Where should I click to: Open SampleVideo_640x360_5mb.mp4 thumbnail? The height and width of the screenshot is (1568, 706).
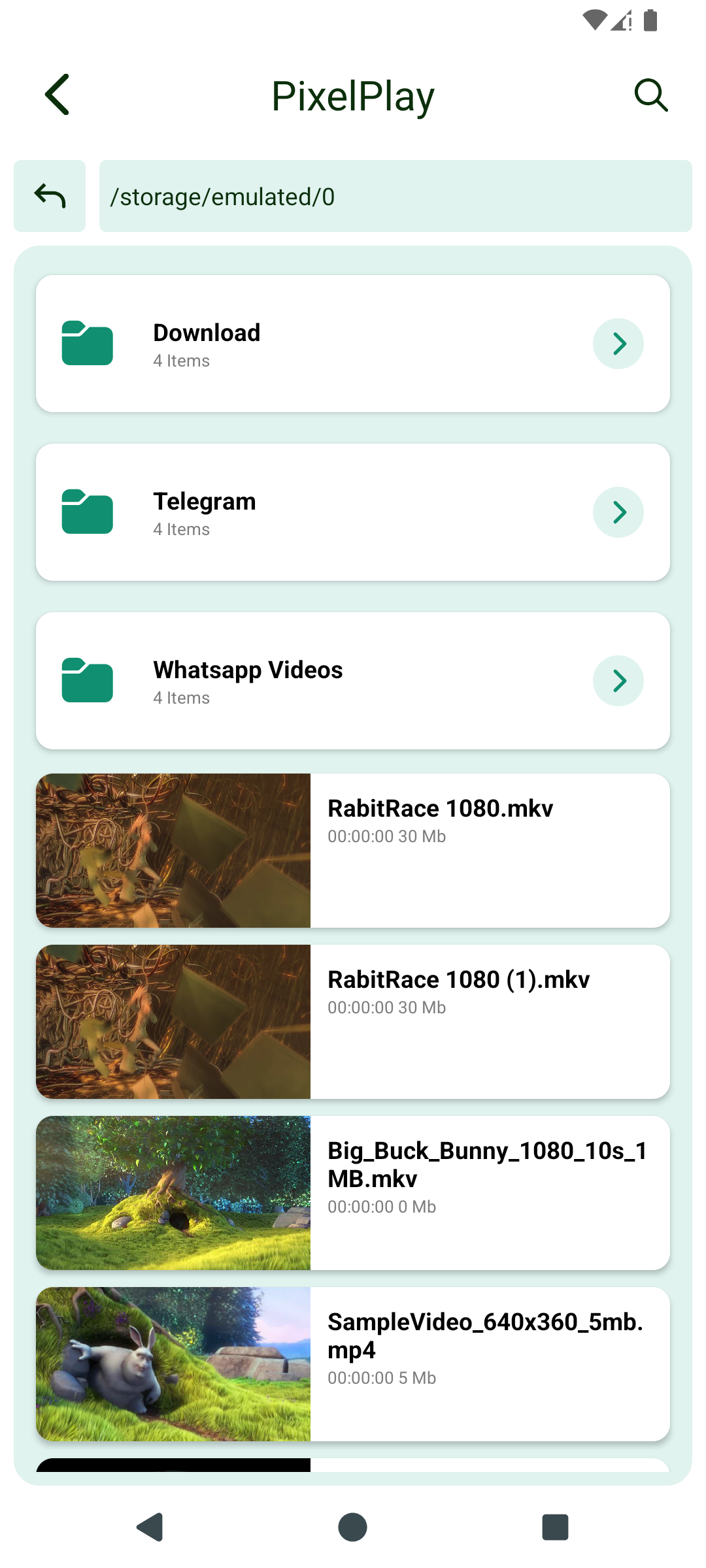(x=173, y=1364)
